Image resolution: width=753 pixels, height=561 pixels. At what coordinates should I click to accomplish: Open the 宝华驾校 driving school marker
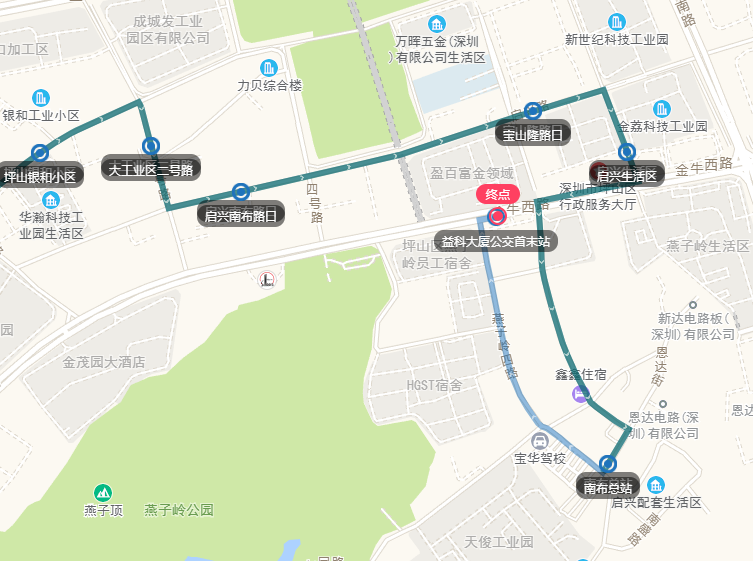point(540,440)
